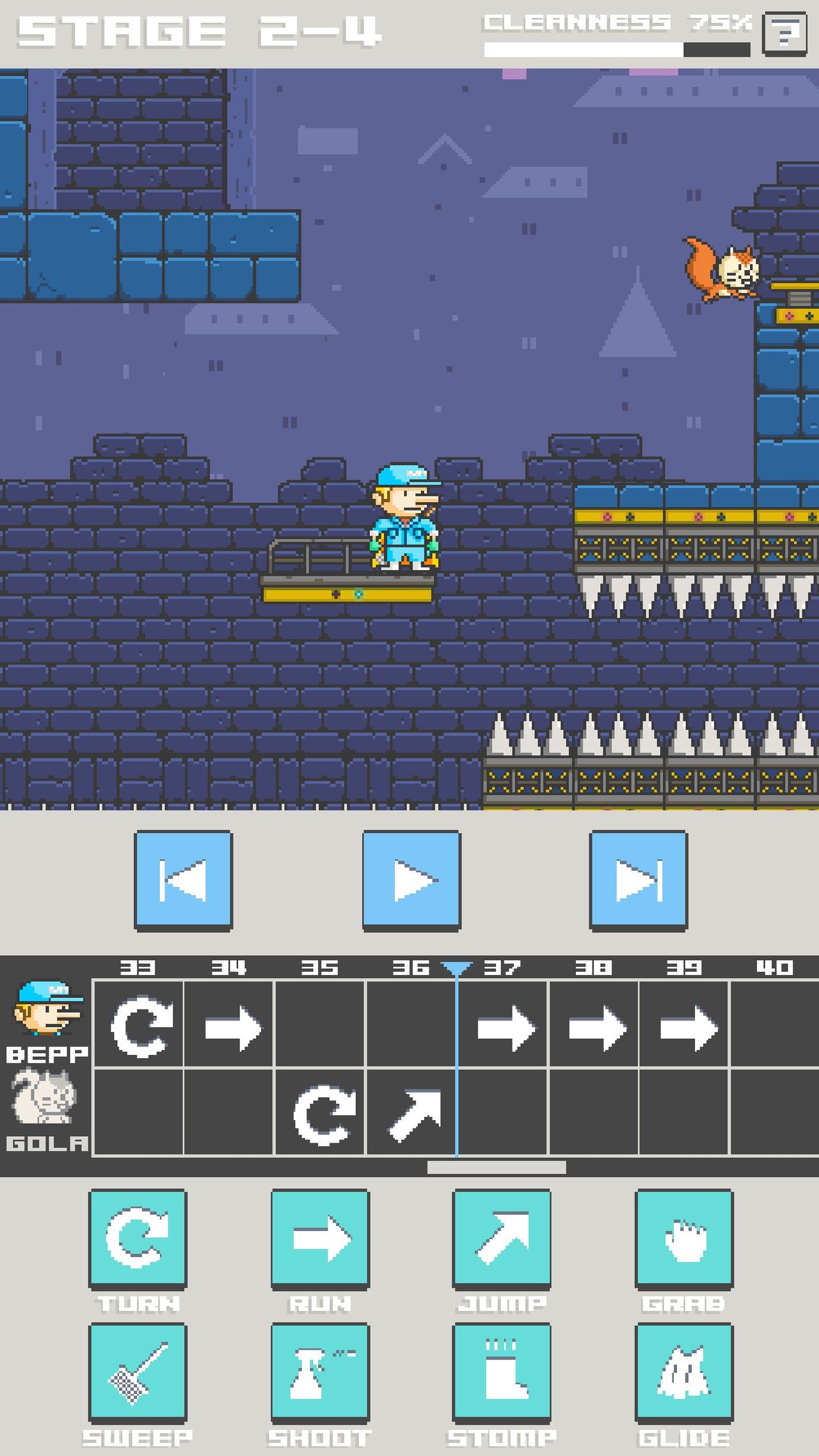Use the Shoot spray action
Viewport: 819px width, 1456px height.
(320, 1372)
